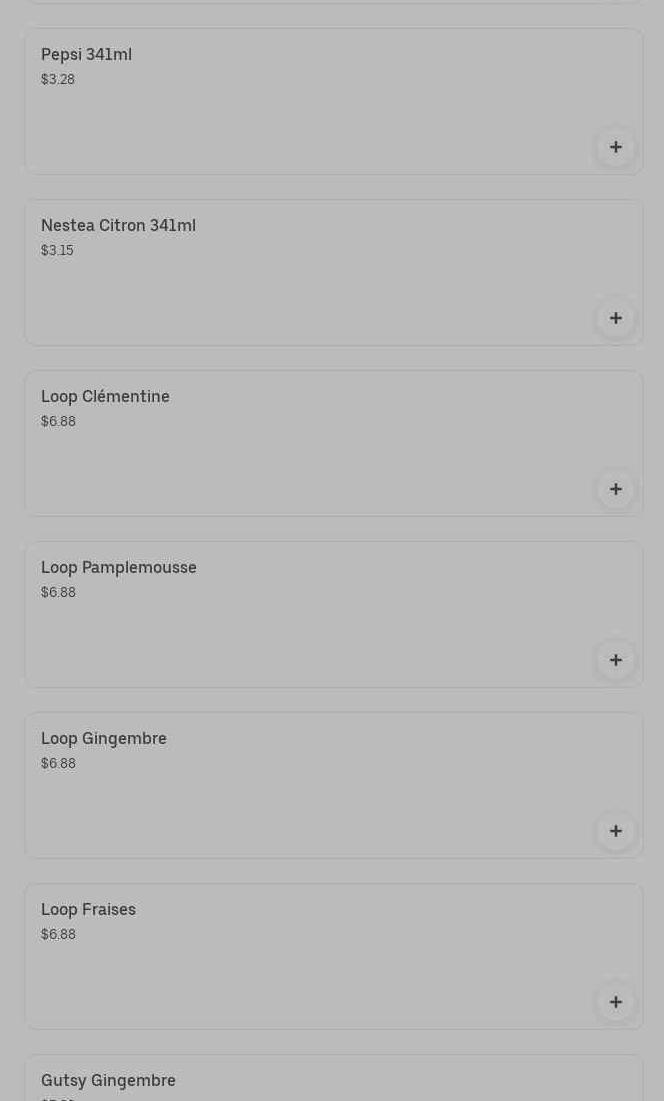Viewport: 664px width, 1101px height.
Task: Select the Loop Fraises card
Action: point(300,956)
